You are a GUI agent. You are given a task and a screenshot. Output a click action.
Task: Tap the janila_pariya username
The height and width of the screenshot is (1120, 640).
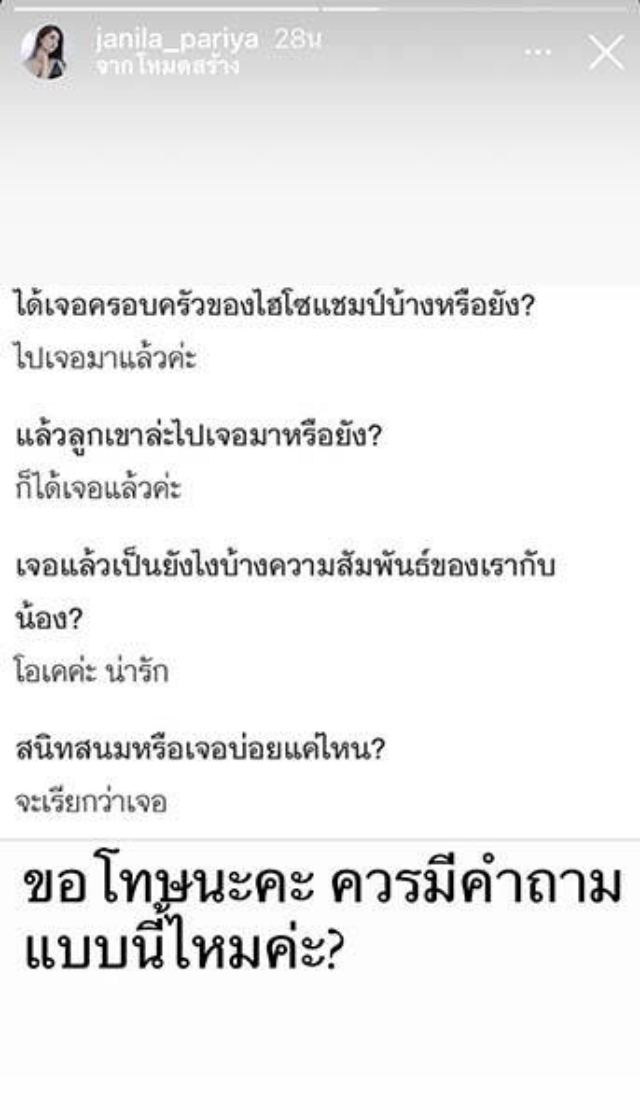[176, 40]
